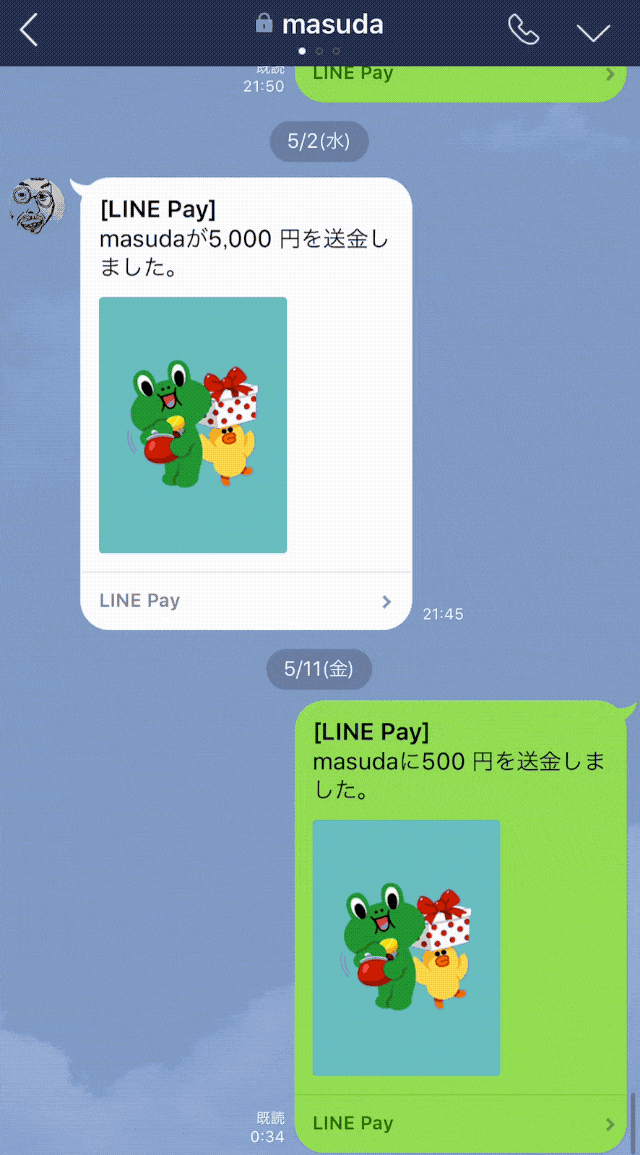Go back to the chat list
Viewport: 640px width, 1155px height.
(x=29, y=31)
